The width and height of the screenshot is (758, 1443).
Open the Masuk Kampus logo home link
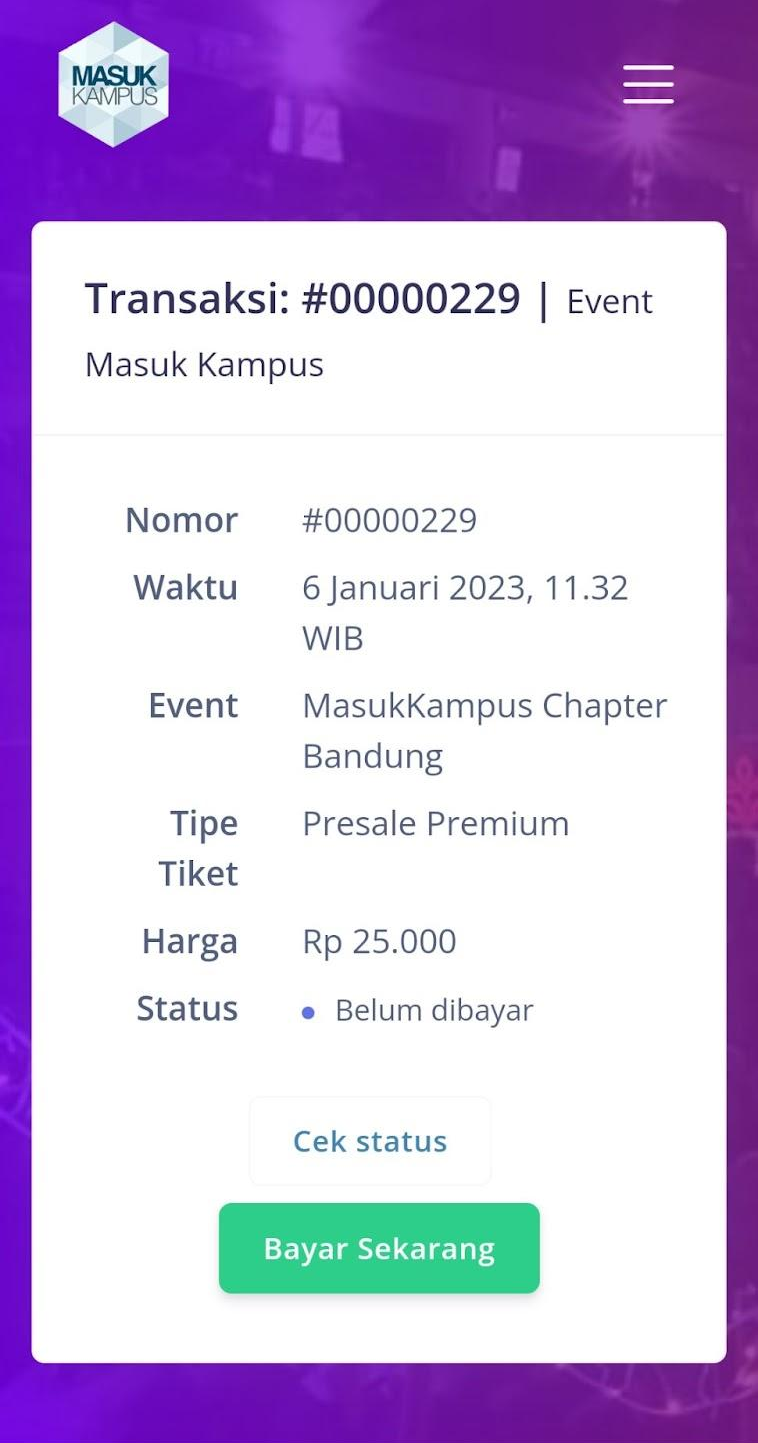[114, 85]
